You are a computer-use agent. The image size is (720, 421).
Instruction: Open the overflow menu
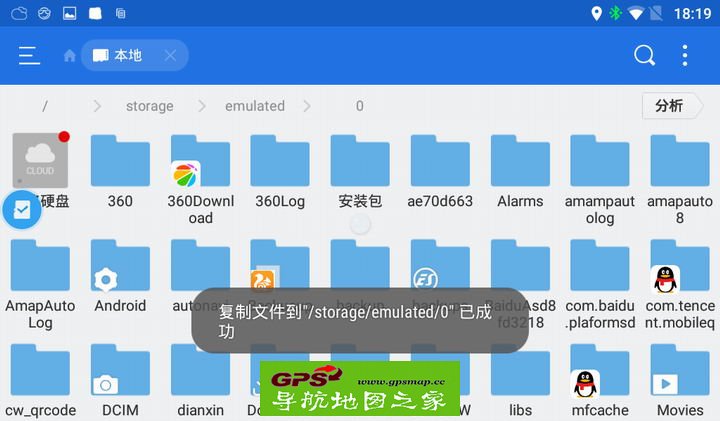pos(685,56)
